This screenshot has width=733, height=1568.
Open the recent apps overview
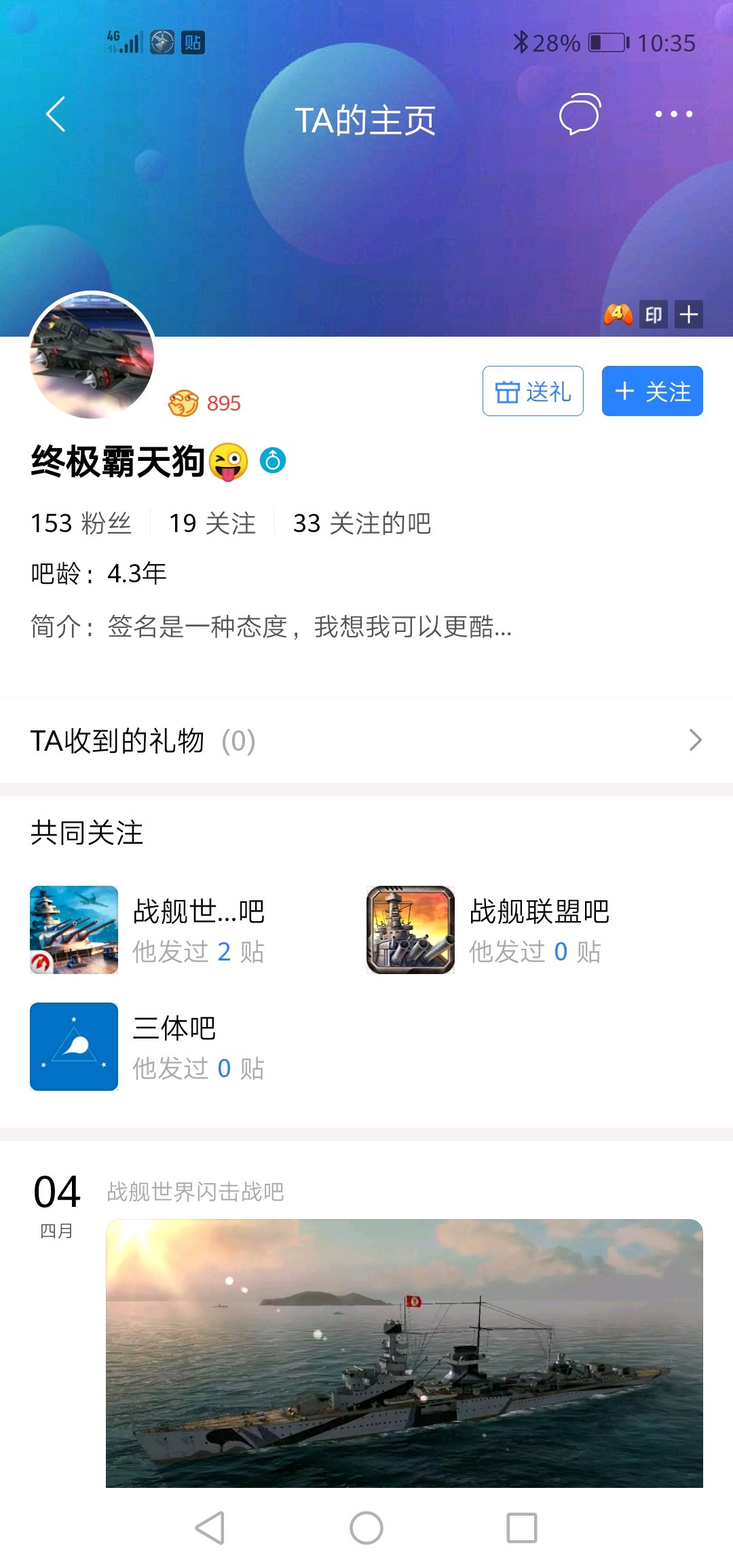point(522,1528)
